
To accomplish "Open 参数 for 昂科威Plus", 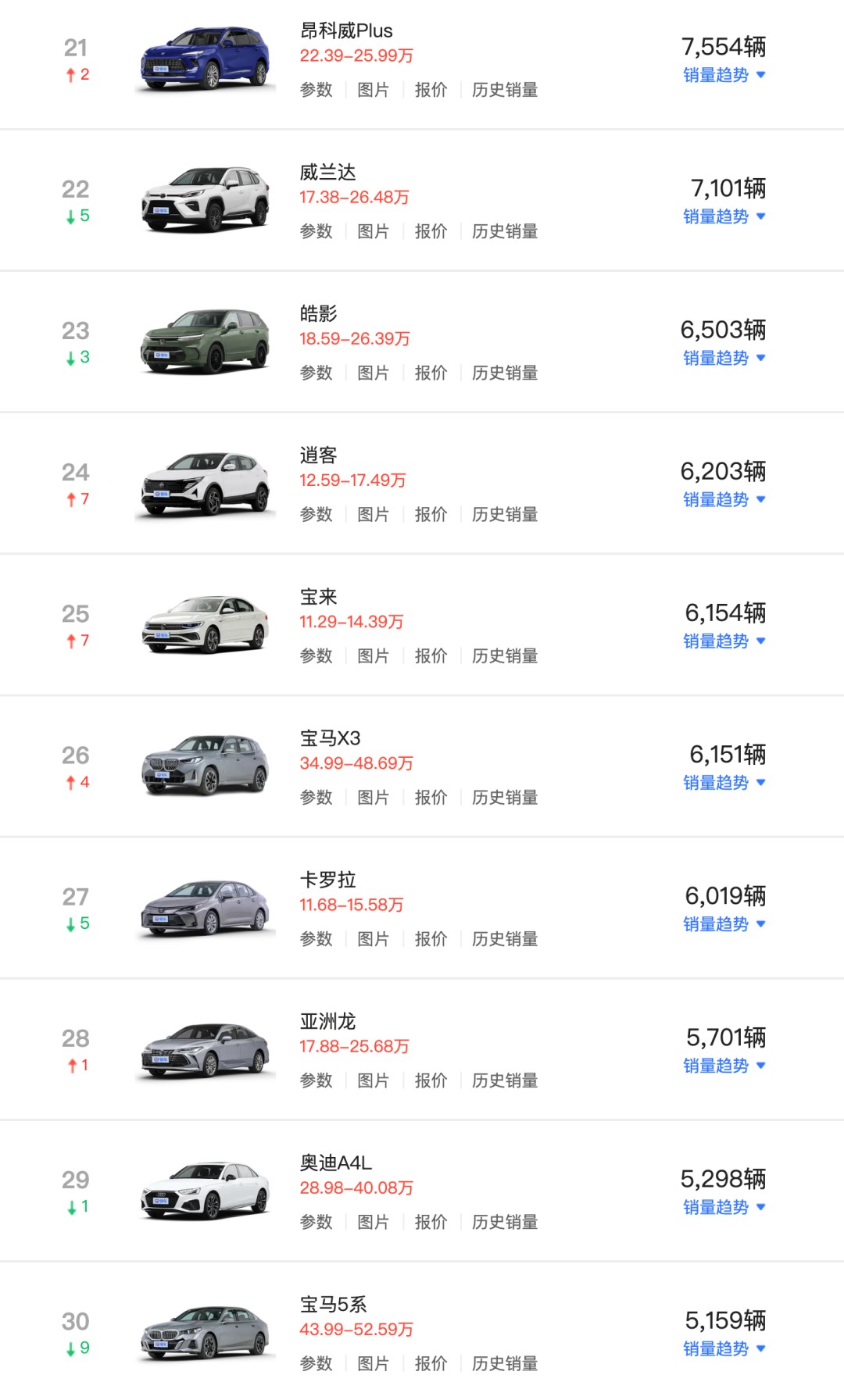I will point(316,90).
